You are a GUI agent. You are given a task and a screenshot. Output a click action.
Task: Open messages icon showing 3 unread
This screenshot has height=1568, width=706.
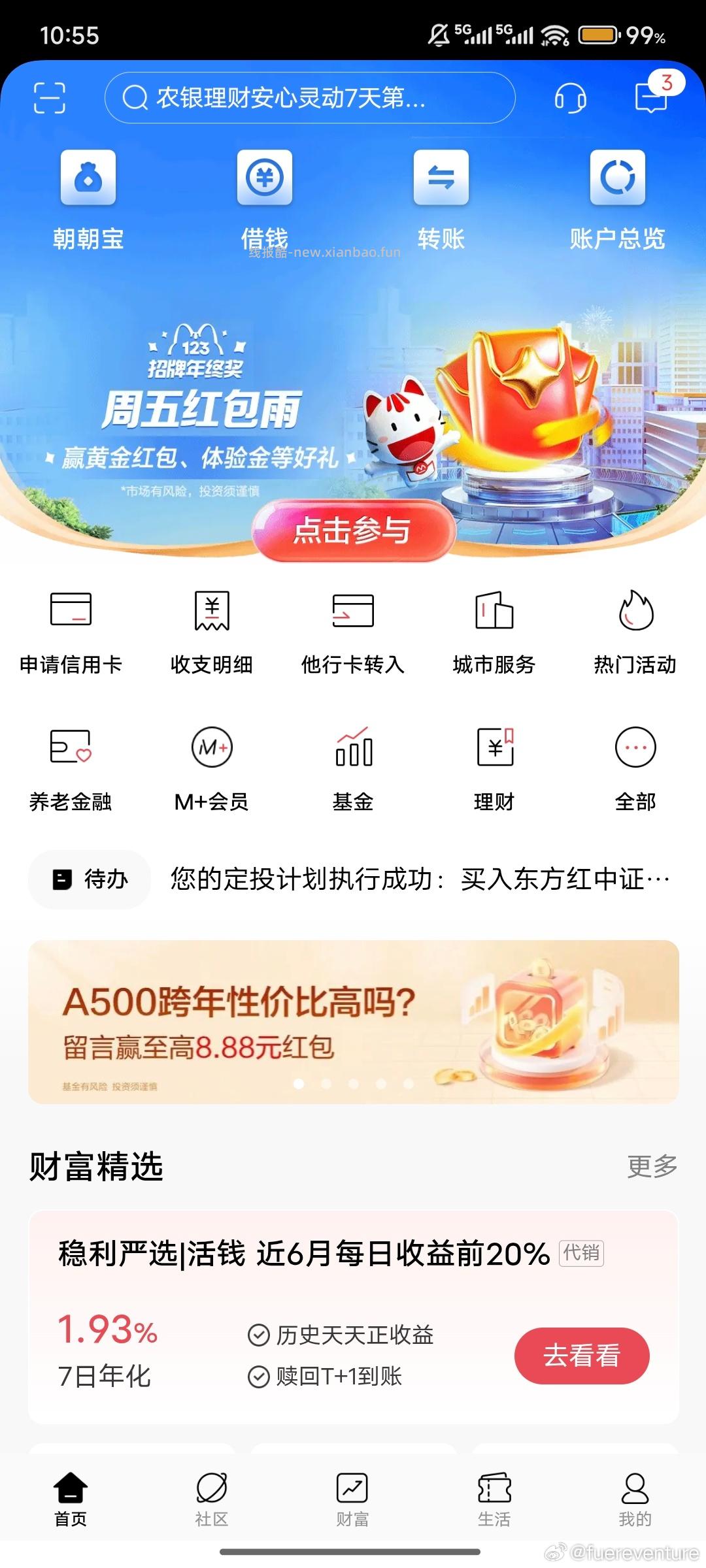click(649, 98)
